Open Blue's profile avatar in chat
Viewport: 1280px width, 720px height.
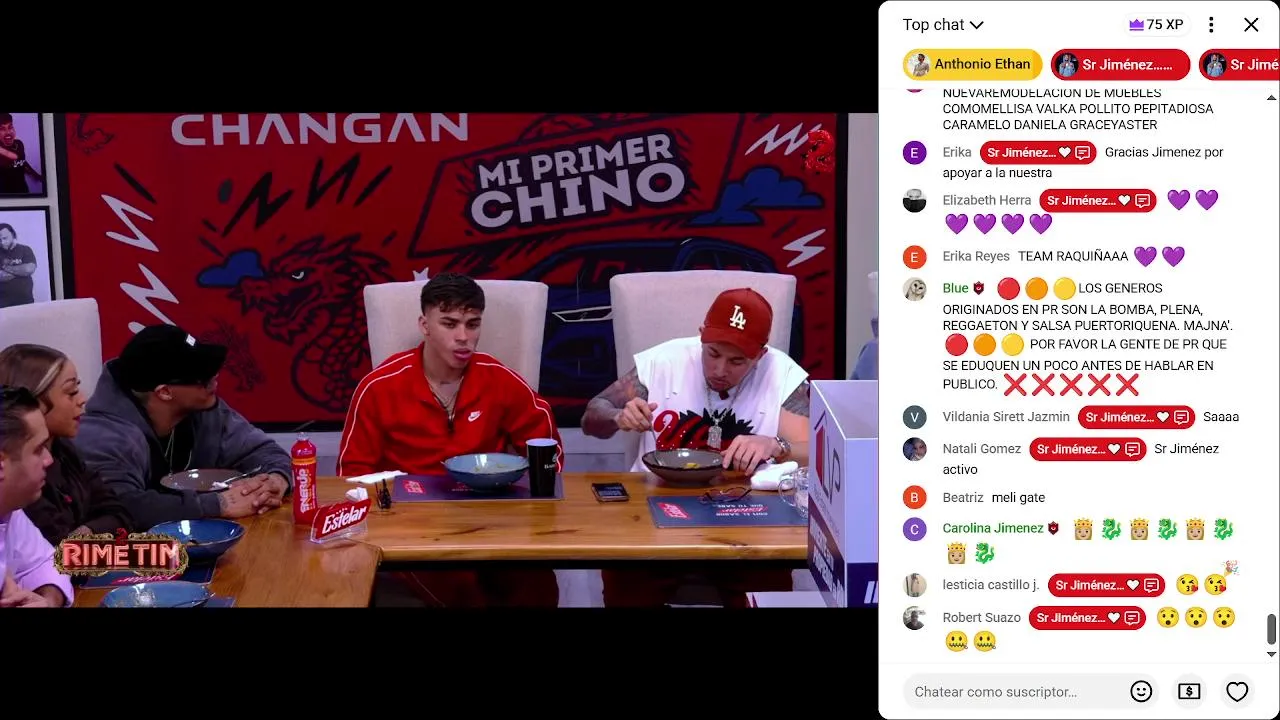914,289
